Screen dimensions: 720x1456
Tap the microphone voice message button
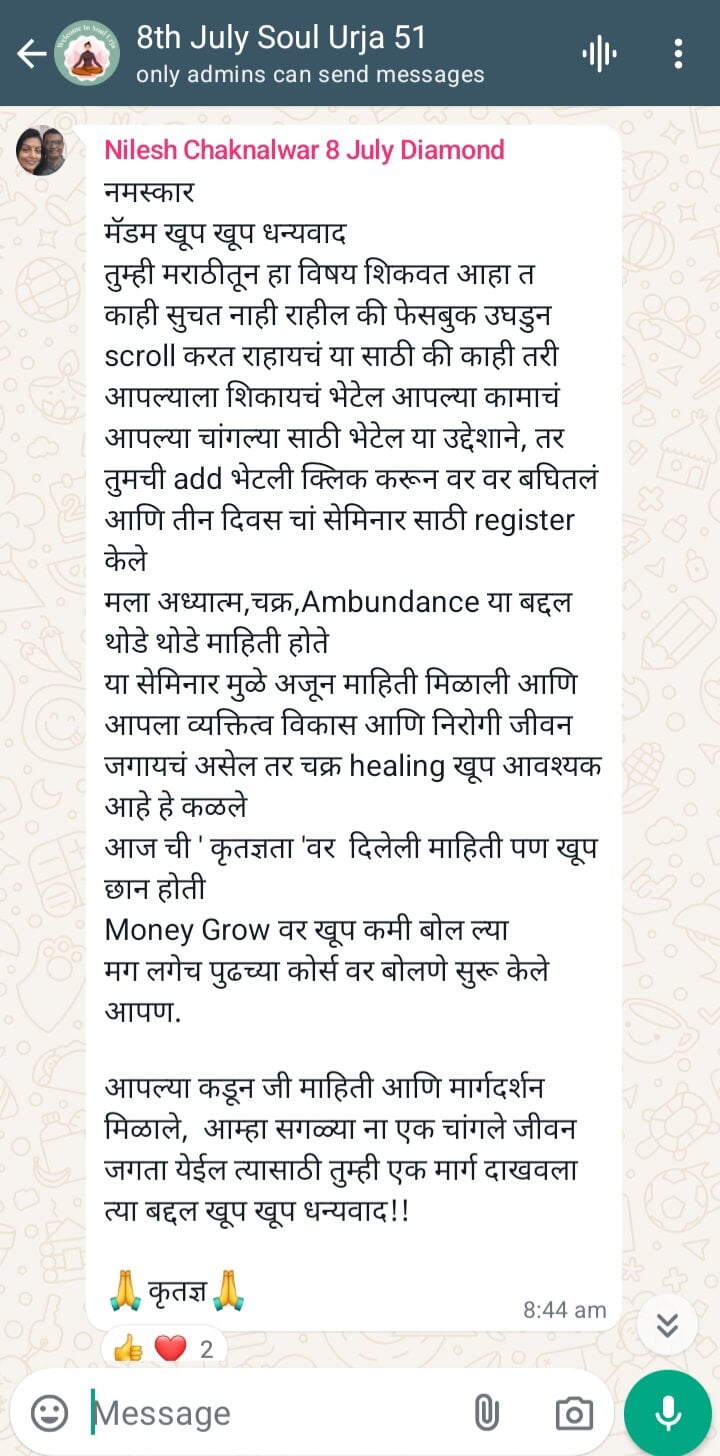pyautogui.click(x=668, y=1413)
